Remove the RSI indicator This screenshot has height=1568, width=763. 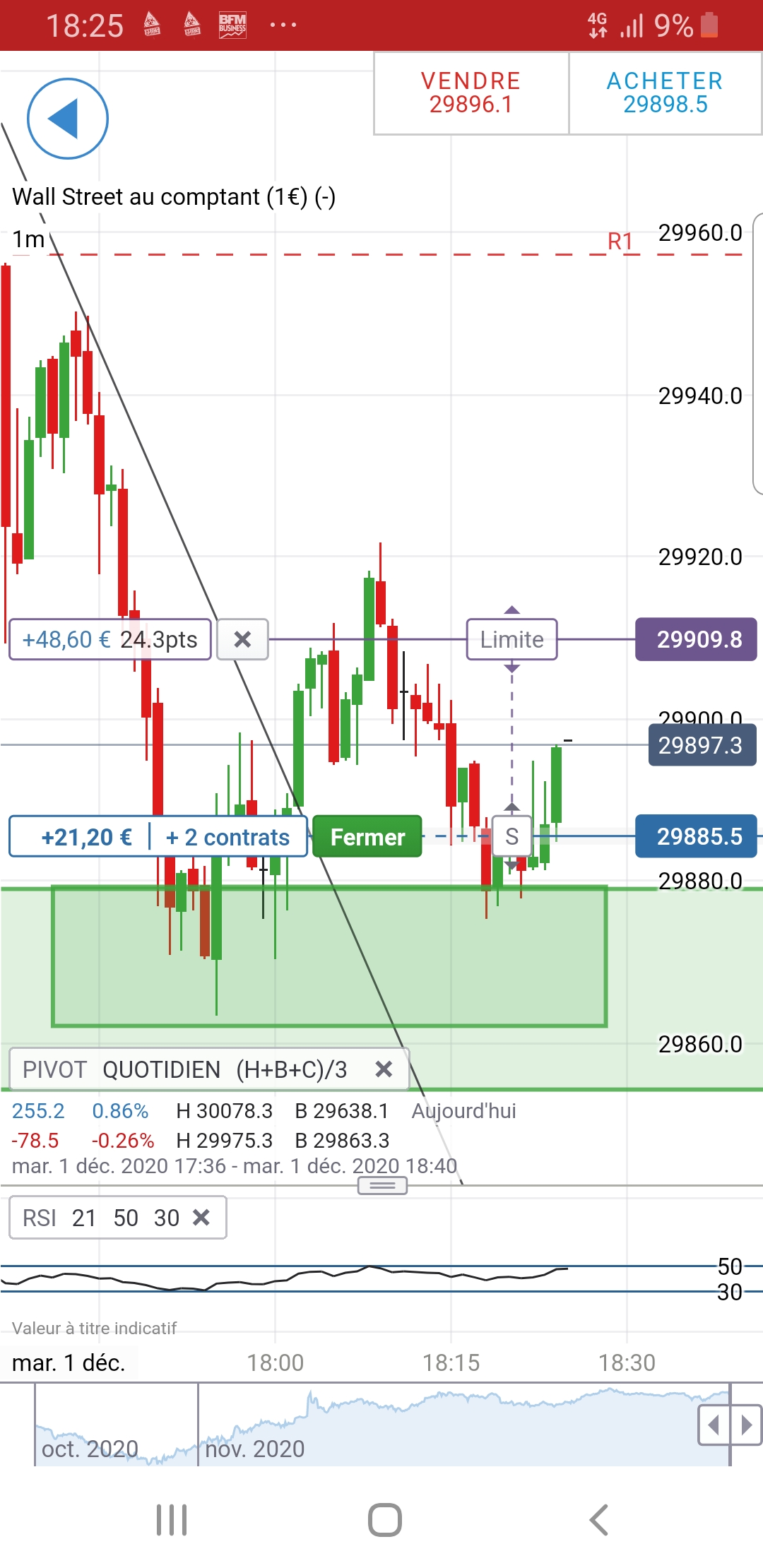(x=201, y=1217)
